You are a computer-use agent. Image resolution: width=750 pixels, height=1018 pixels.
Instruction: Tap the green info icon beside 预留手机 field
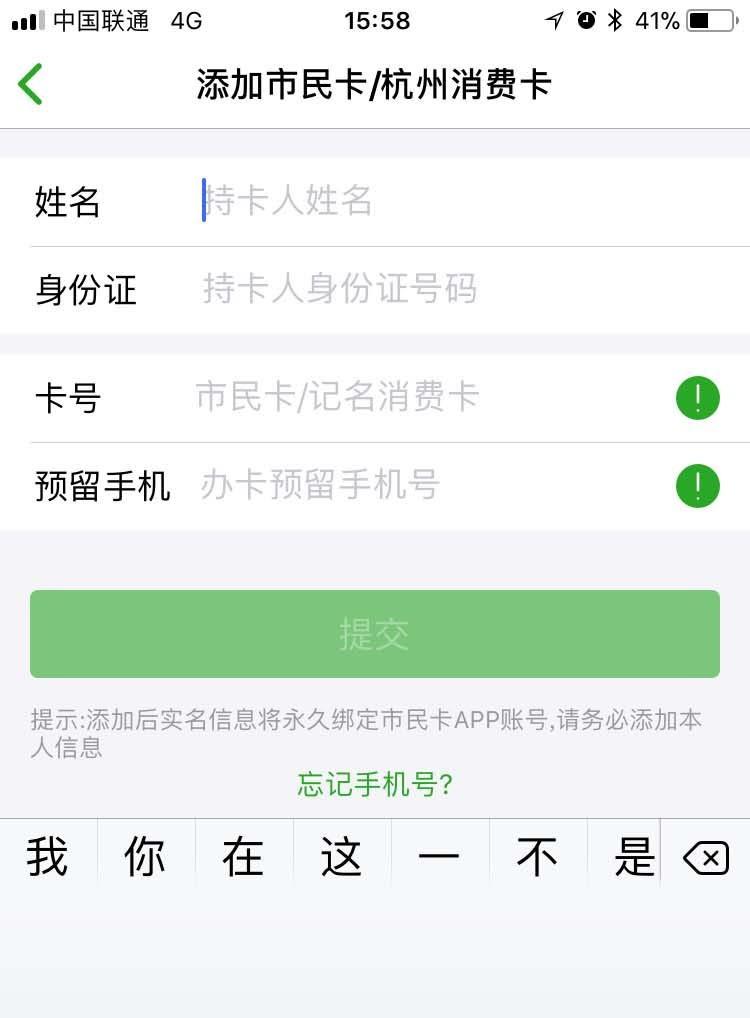pos(698,485)
